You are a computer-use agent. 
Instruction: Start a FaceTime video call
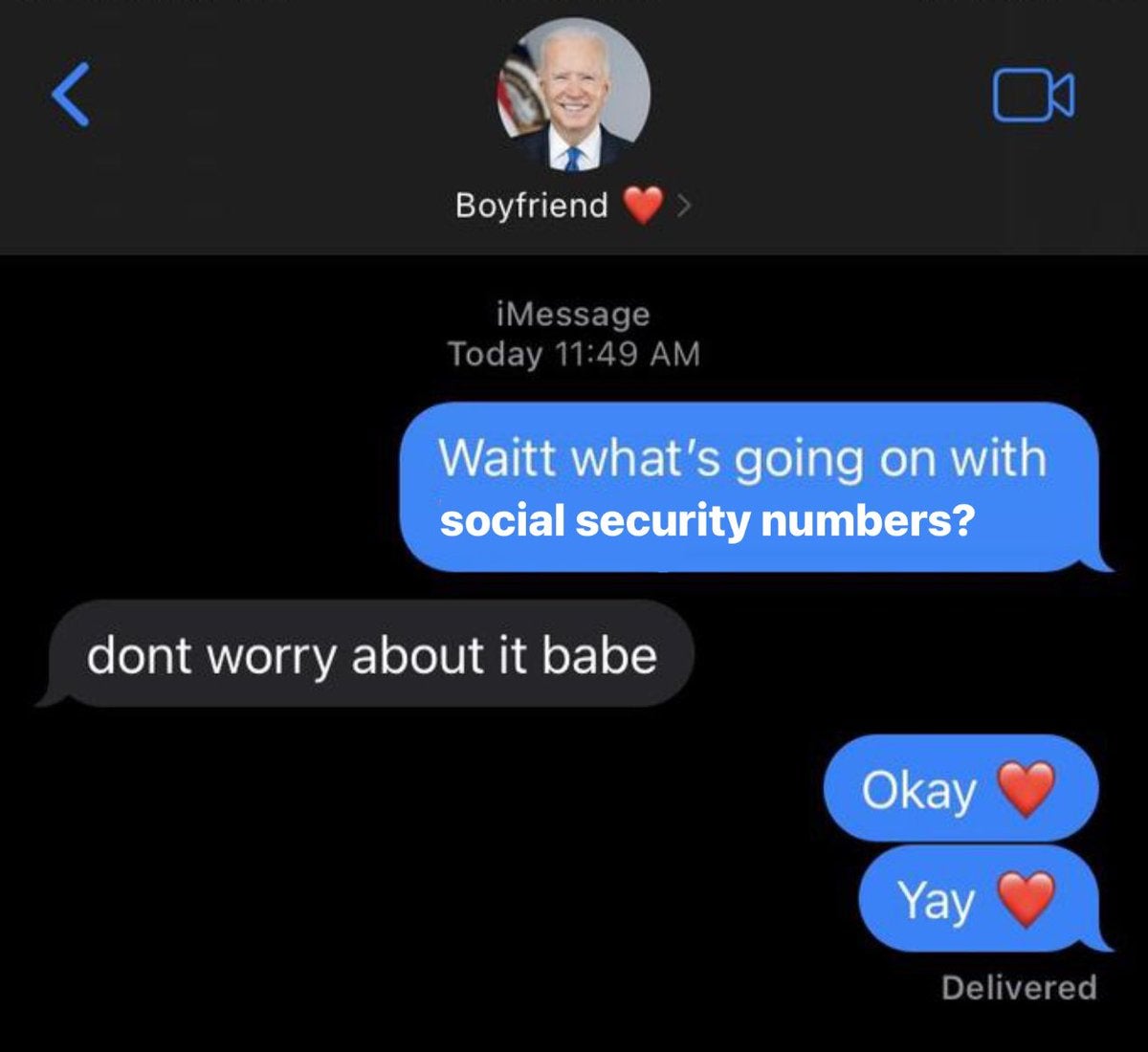[x=1033, y=96]
